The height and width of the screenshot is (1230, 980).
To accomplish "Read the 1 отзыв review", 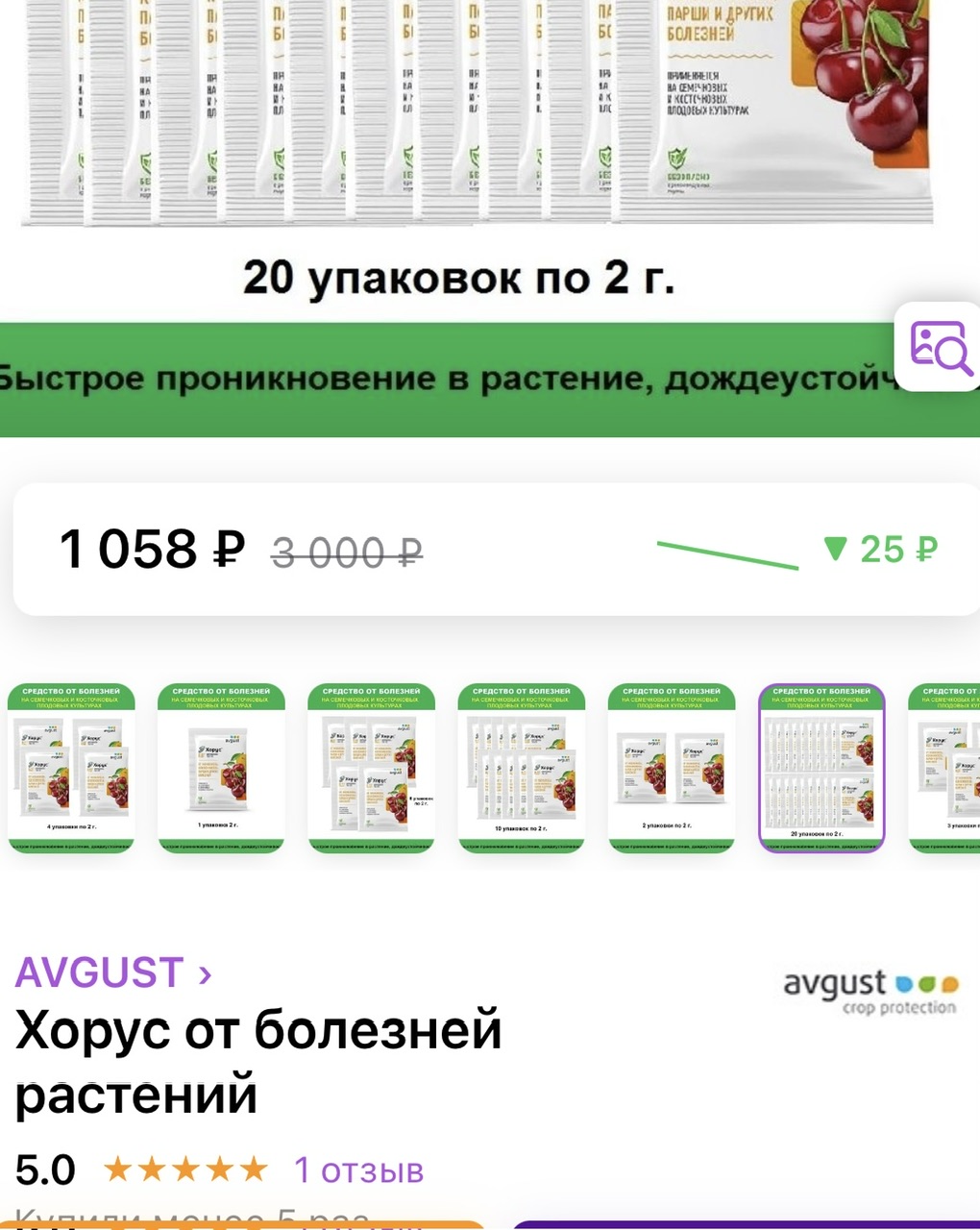I will click(358, 1170).
